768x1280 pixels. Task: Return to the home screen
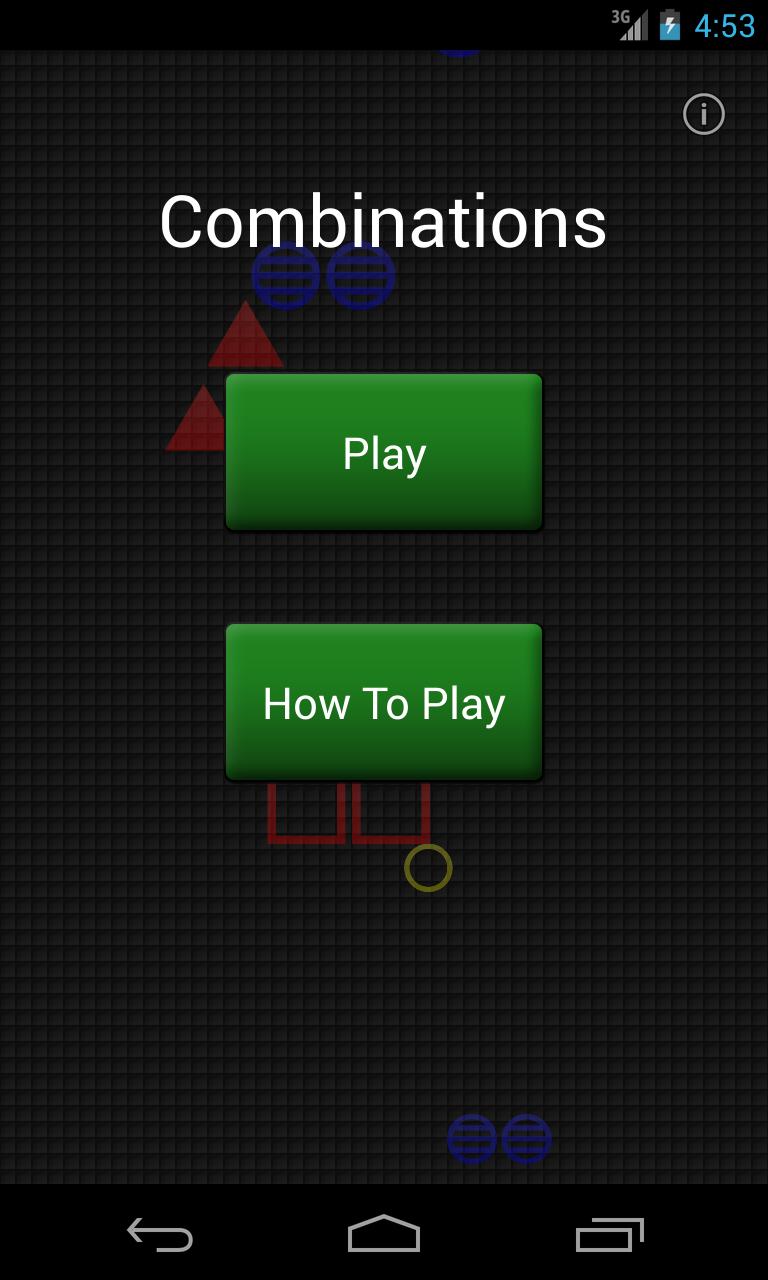click(x=384, y=1234)
